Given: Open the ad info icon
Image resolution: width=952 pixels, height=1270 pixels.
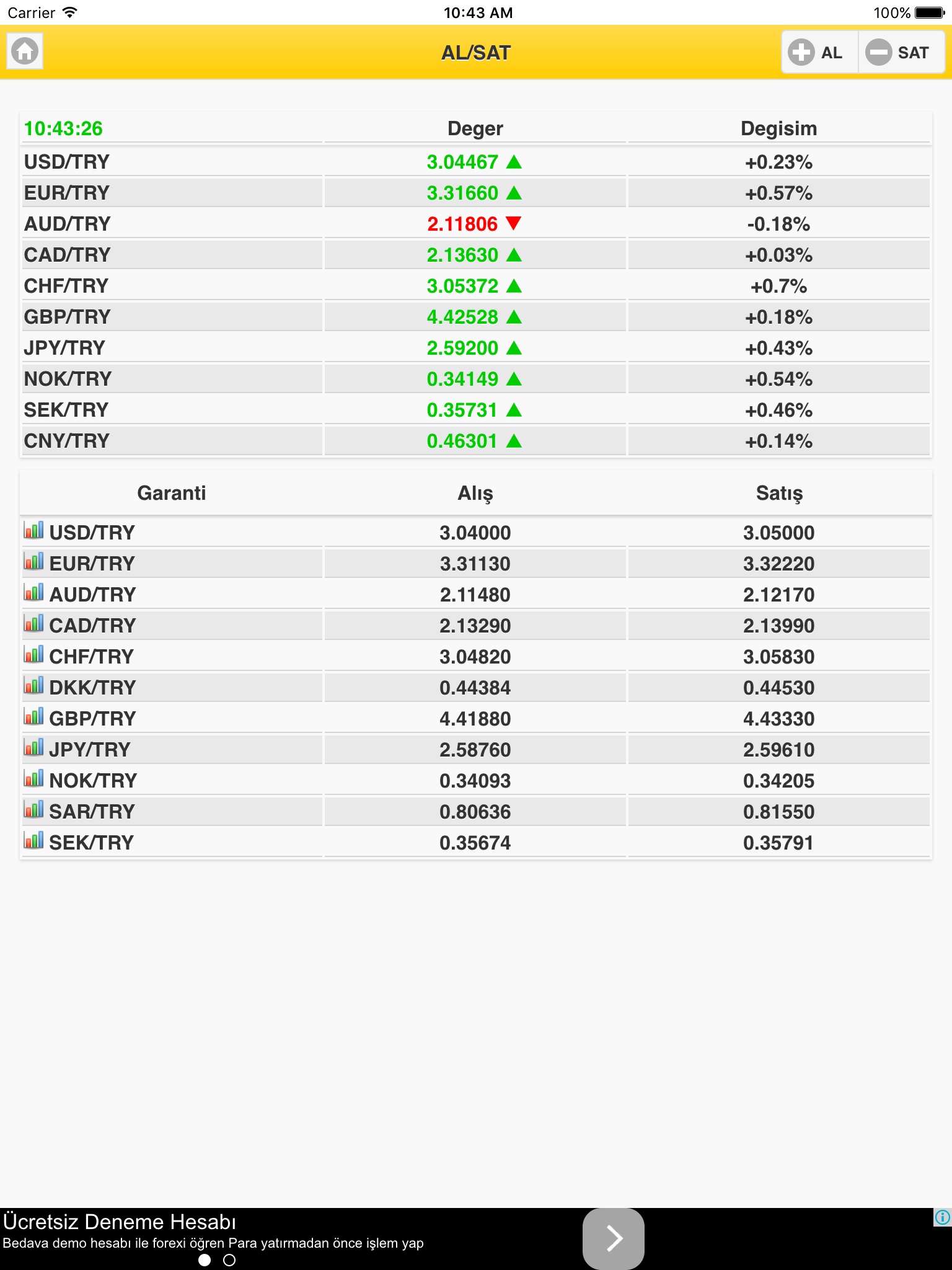Looking at the screenshot, I should 943,1217.
